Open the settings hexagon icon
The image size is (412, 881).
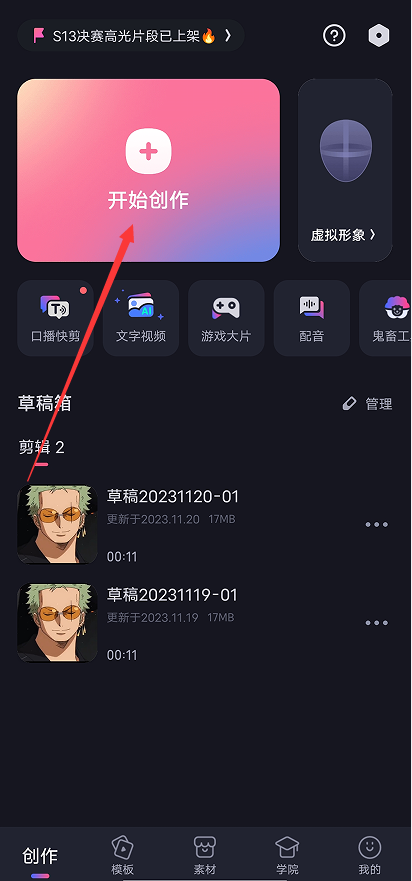tap(379, 36)
